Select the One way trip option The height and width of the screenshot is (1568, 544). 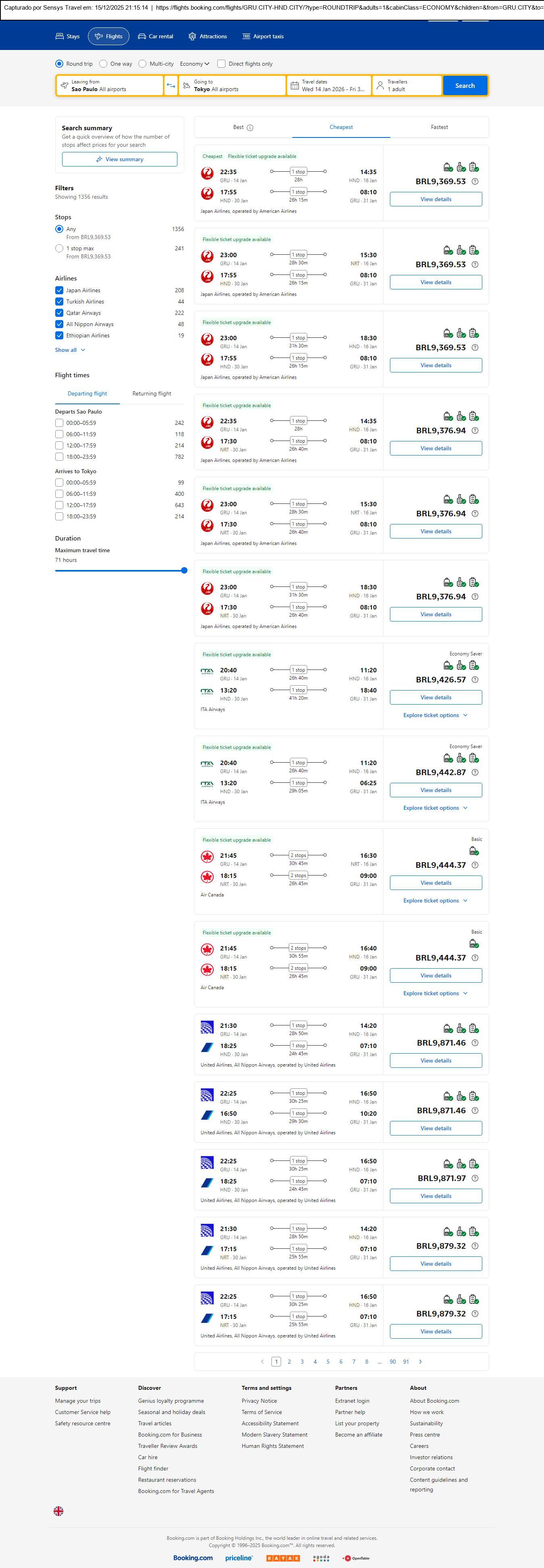tap(104, 64)
